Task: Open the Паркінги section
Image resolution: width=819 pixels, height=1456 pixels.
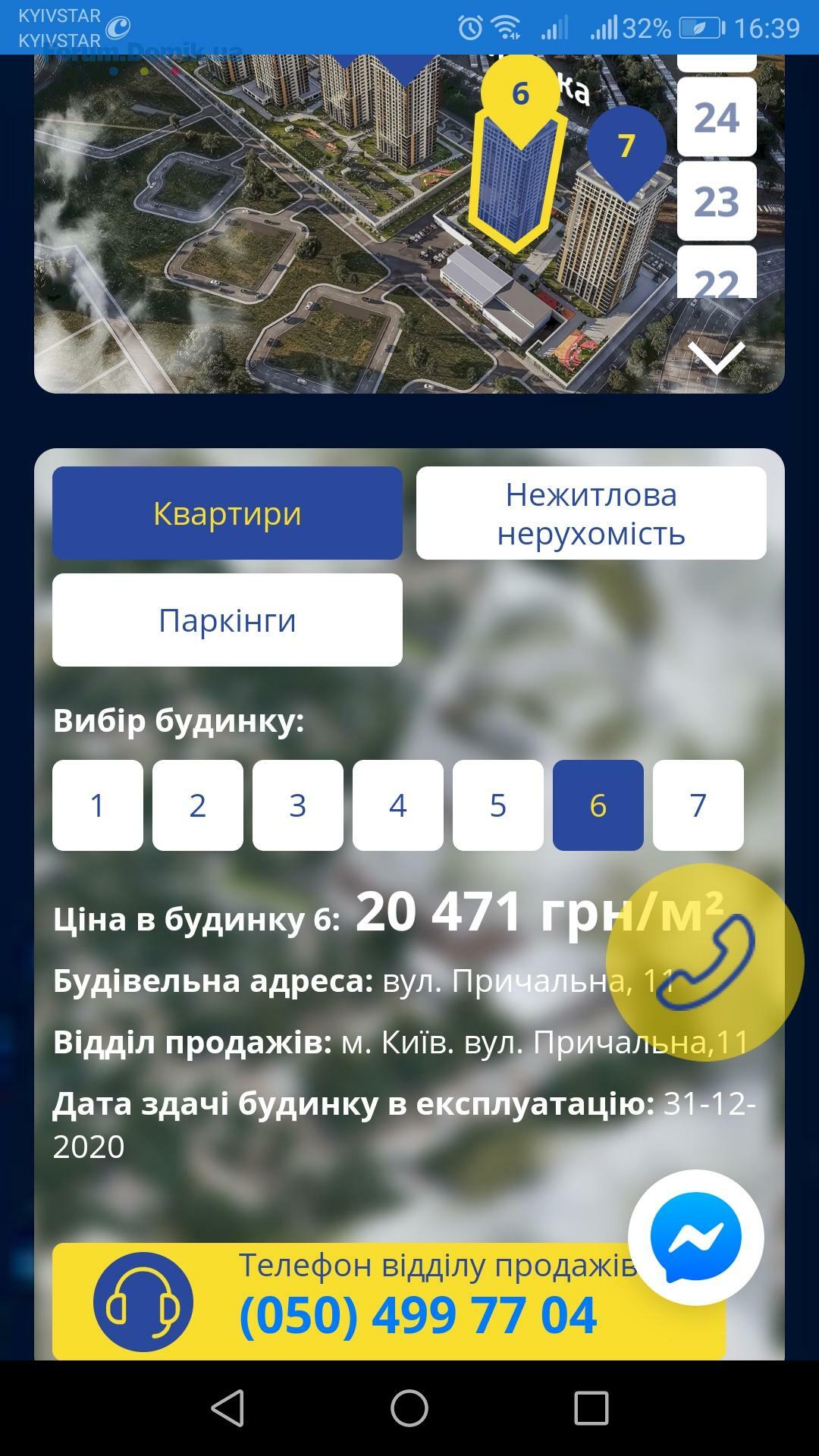Action: [x=227, y=620]
